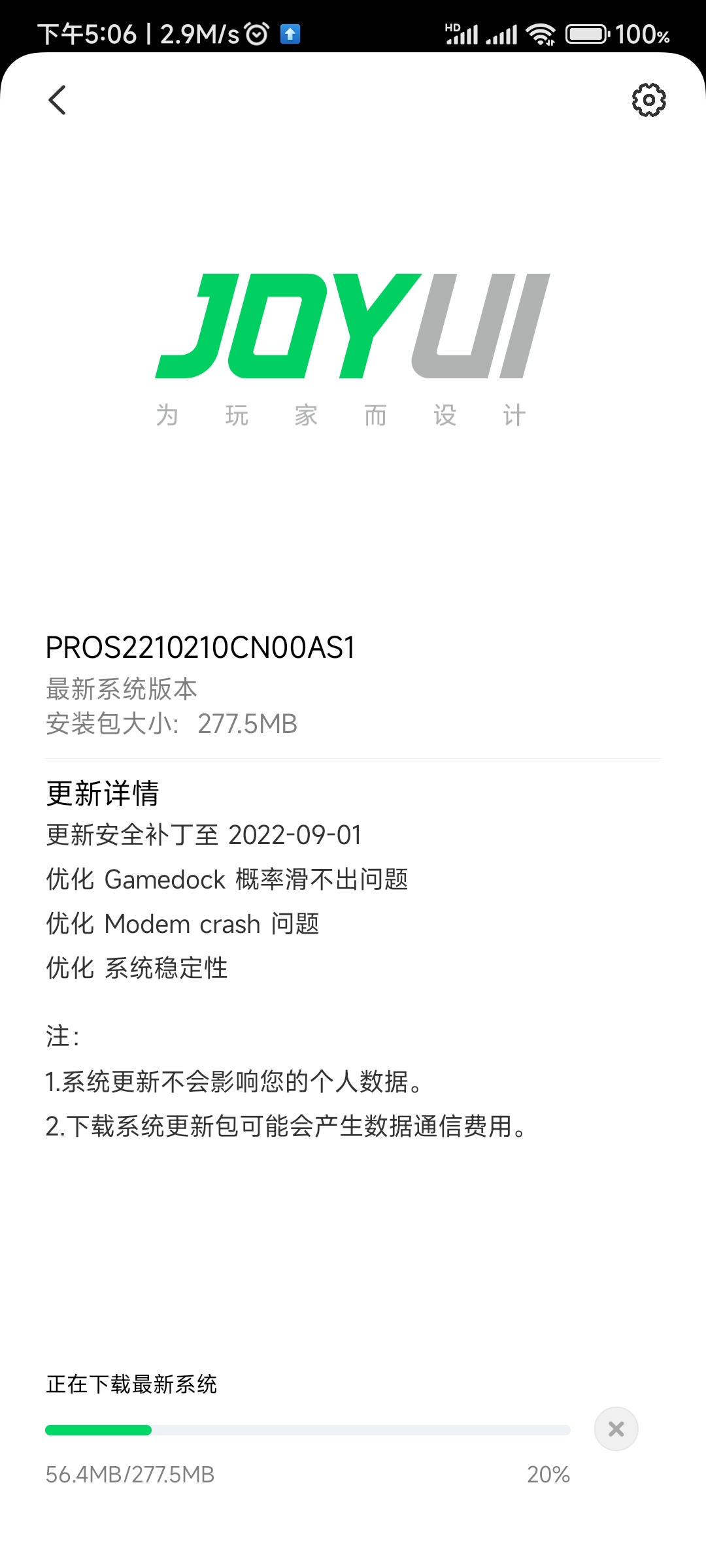Open the update settings gear icon
The image size is (706, 1568).
(648, 100)
